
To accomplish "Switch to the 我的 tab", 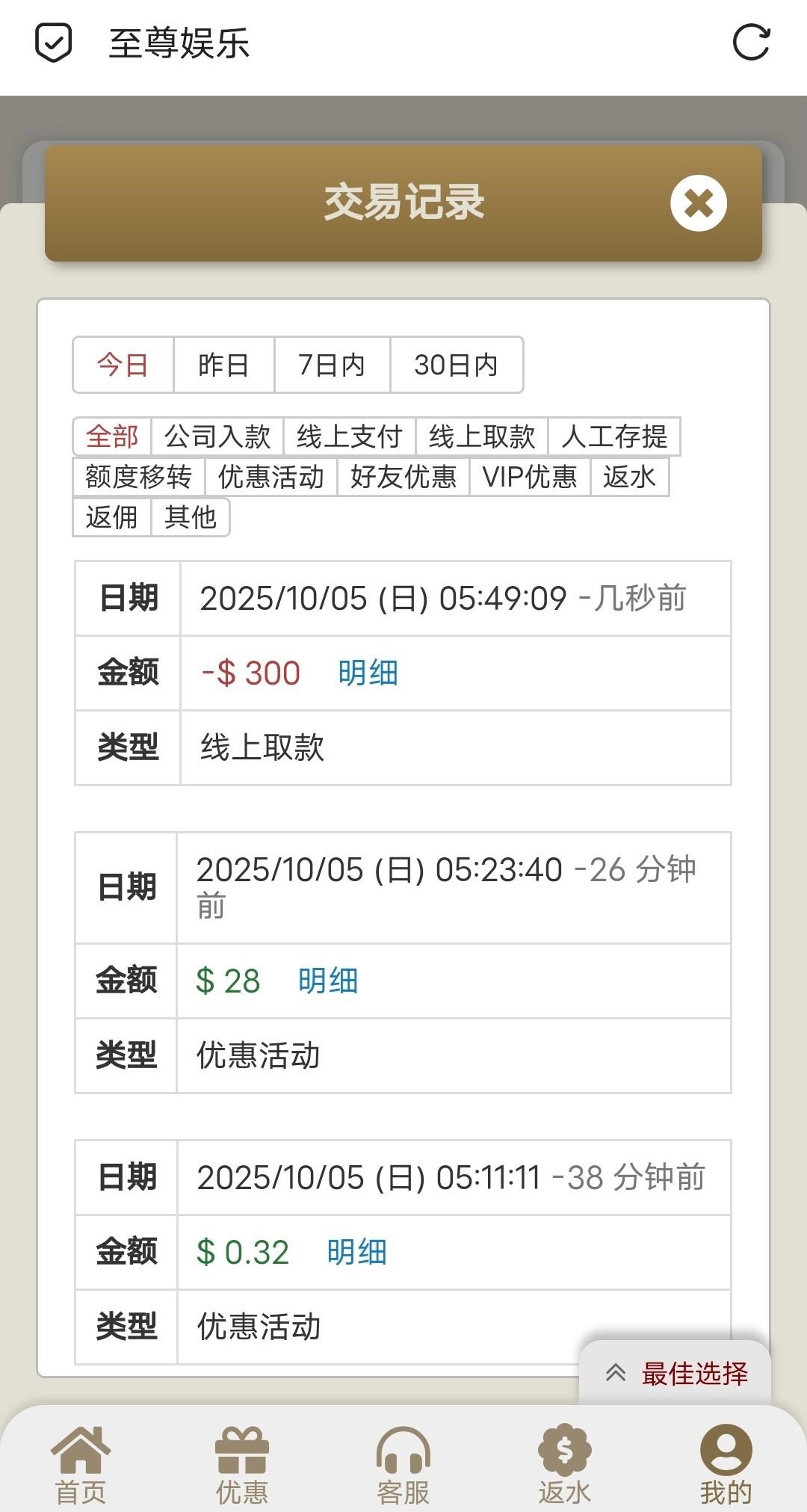I will point(726,1465).
